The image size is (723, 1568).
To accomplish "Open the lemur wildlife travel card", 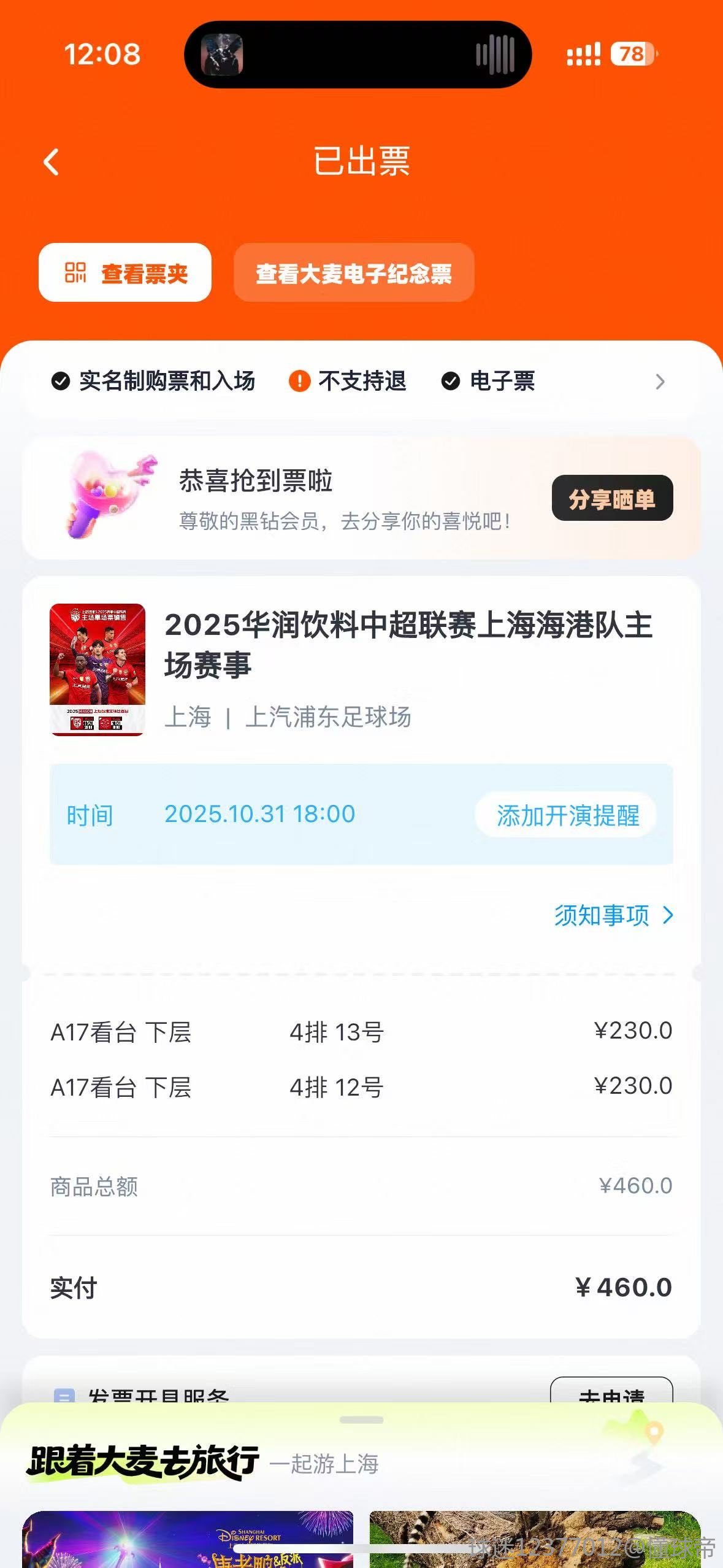I will point(534,1539).
